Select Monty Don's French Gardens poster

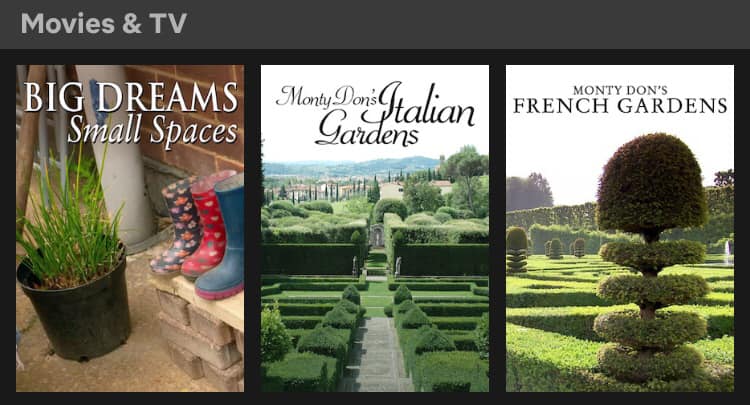click(619, 228)
